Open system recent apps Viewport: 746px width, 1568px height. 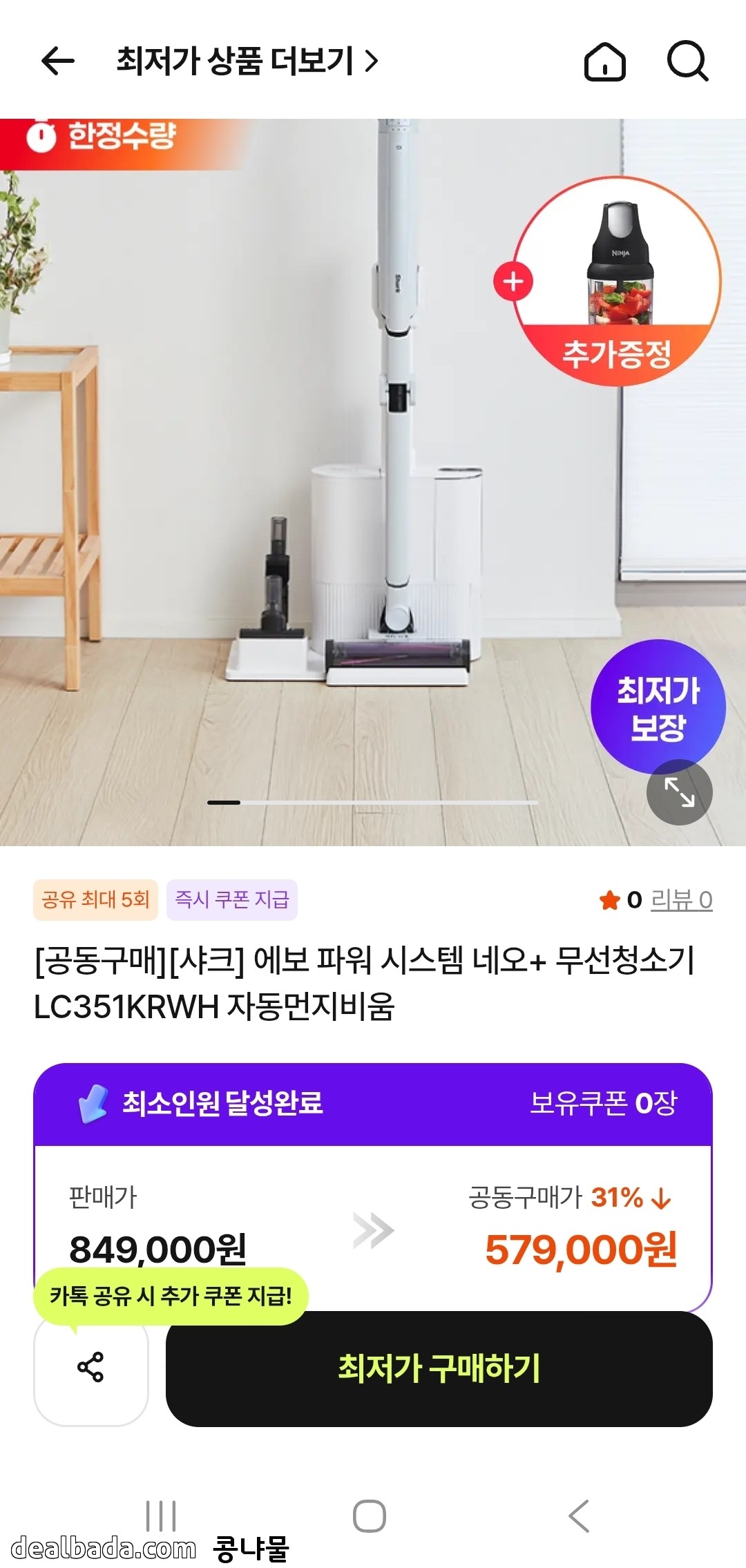(x=161, y=1516)
